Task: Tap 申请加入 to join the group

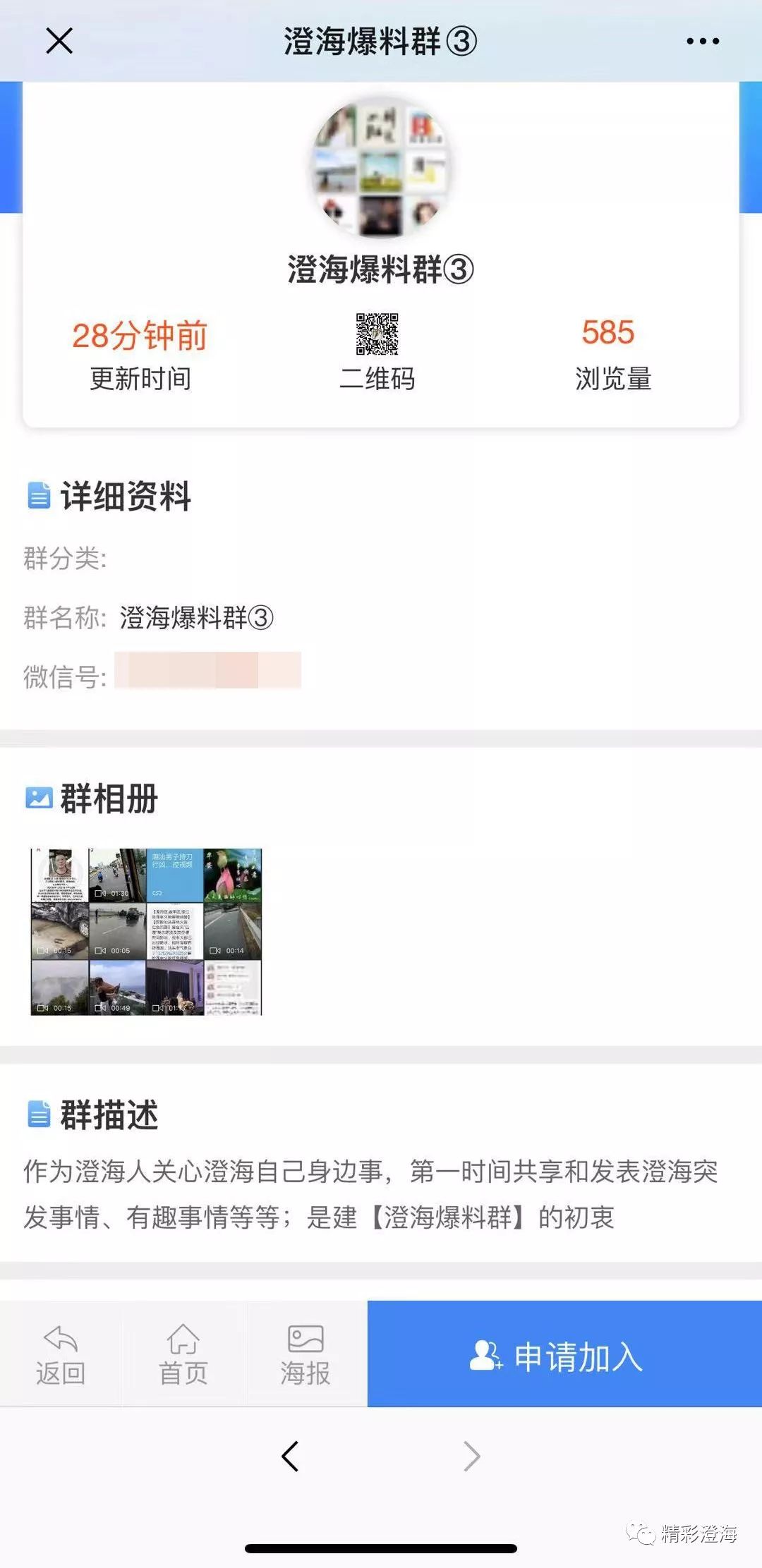Action: coord(564,1354)
